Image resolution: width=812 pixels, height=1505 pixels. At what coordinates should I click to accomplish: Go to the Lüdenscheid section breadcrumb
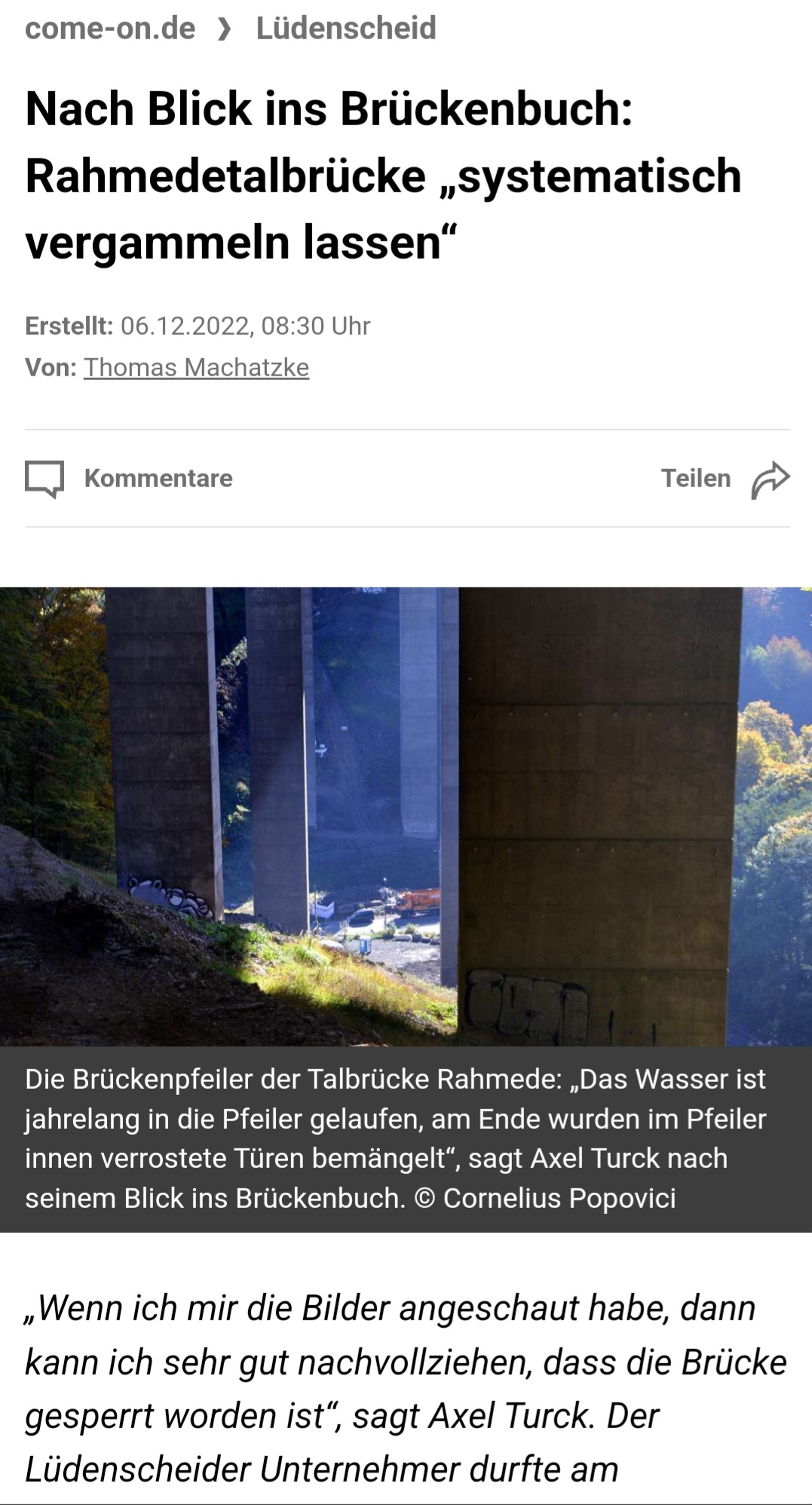click(x=346, y=29)
